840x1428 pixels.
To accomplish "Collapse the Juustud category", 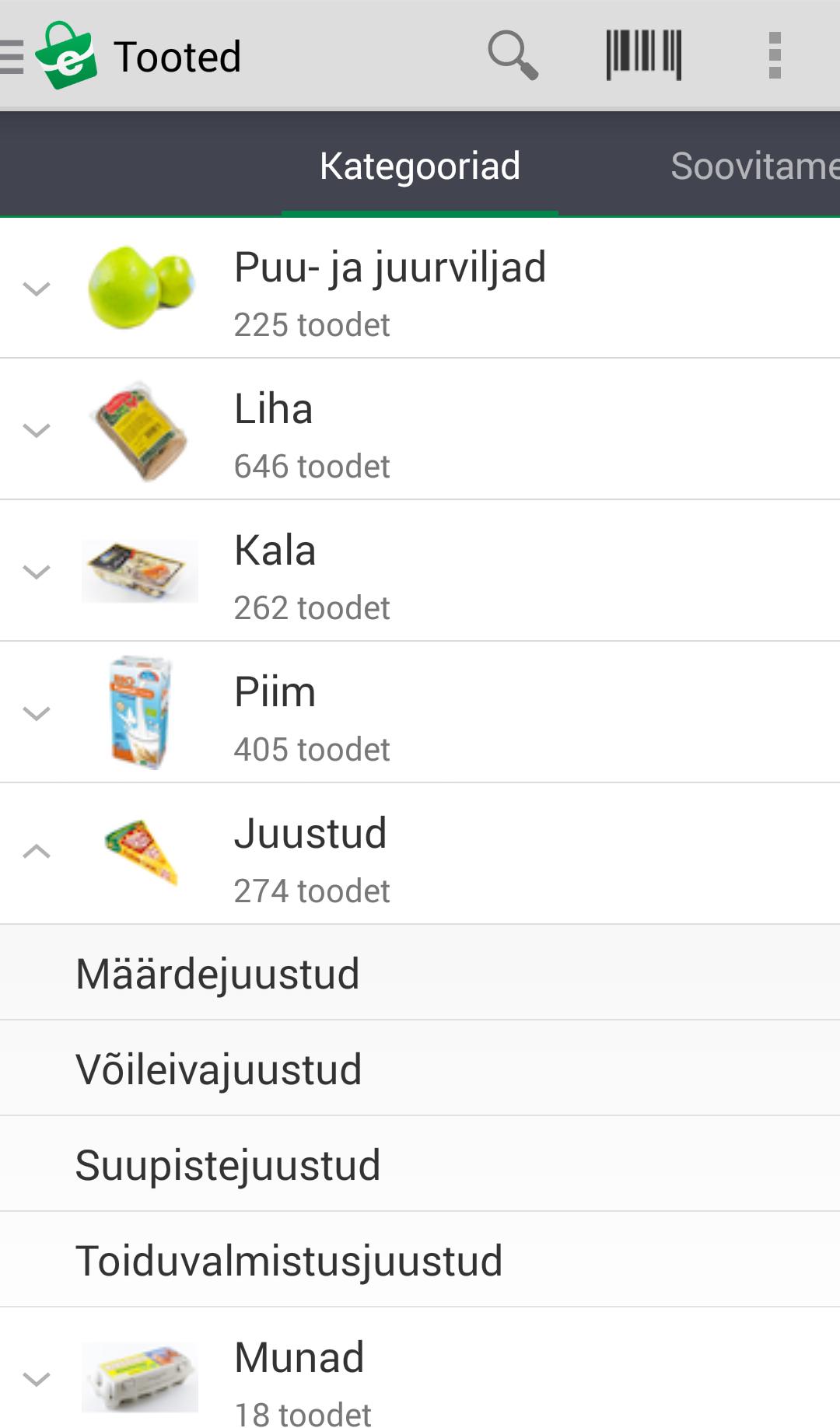I will pos(37,852).
